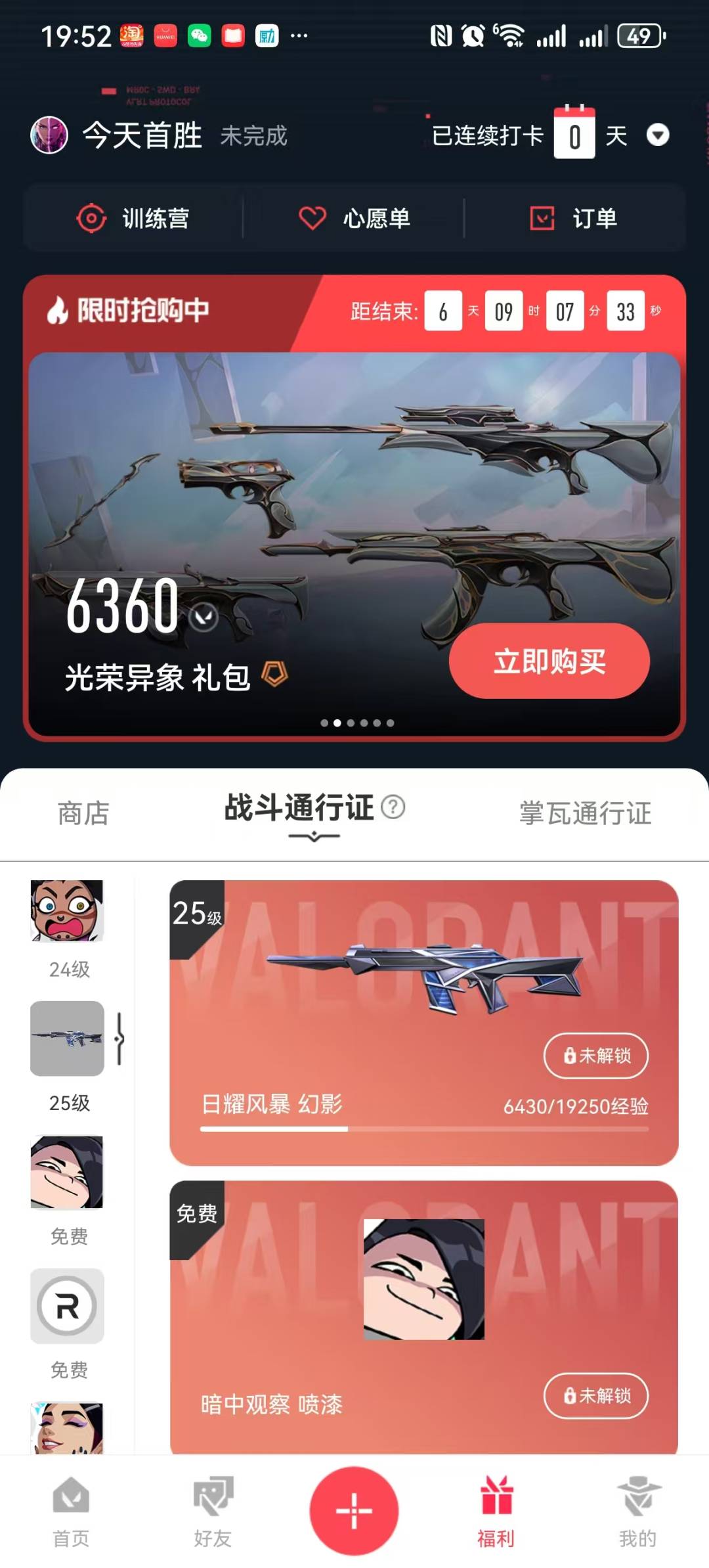
Task: Open the 订单 orders page
Action: 574,218
